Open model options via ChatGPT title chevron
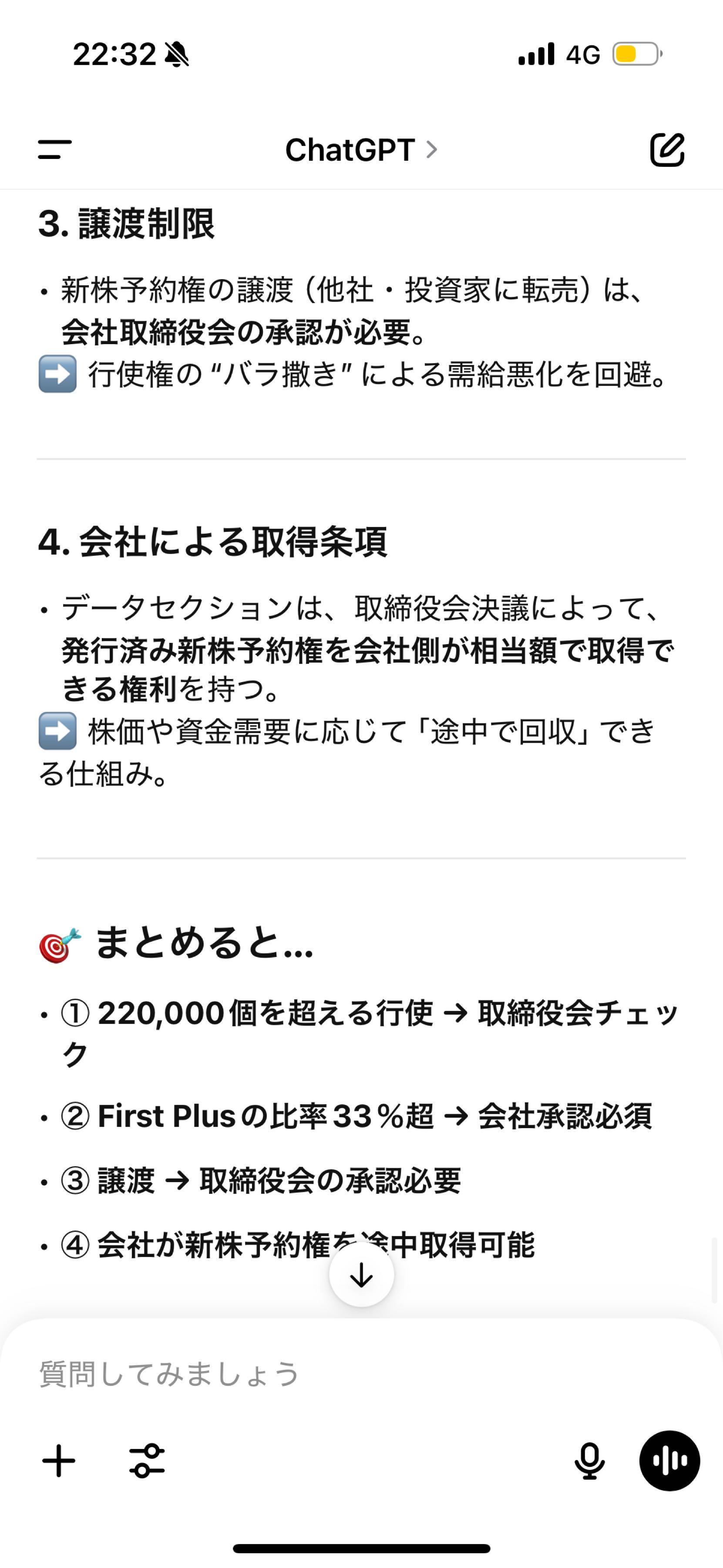 point(432,150)
